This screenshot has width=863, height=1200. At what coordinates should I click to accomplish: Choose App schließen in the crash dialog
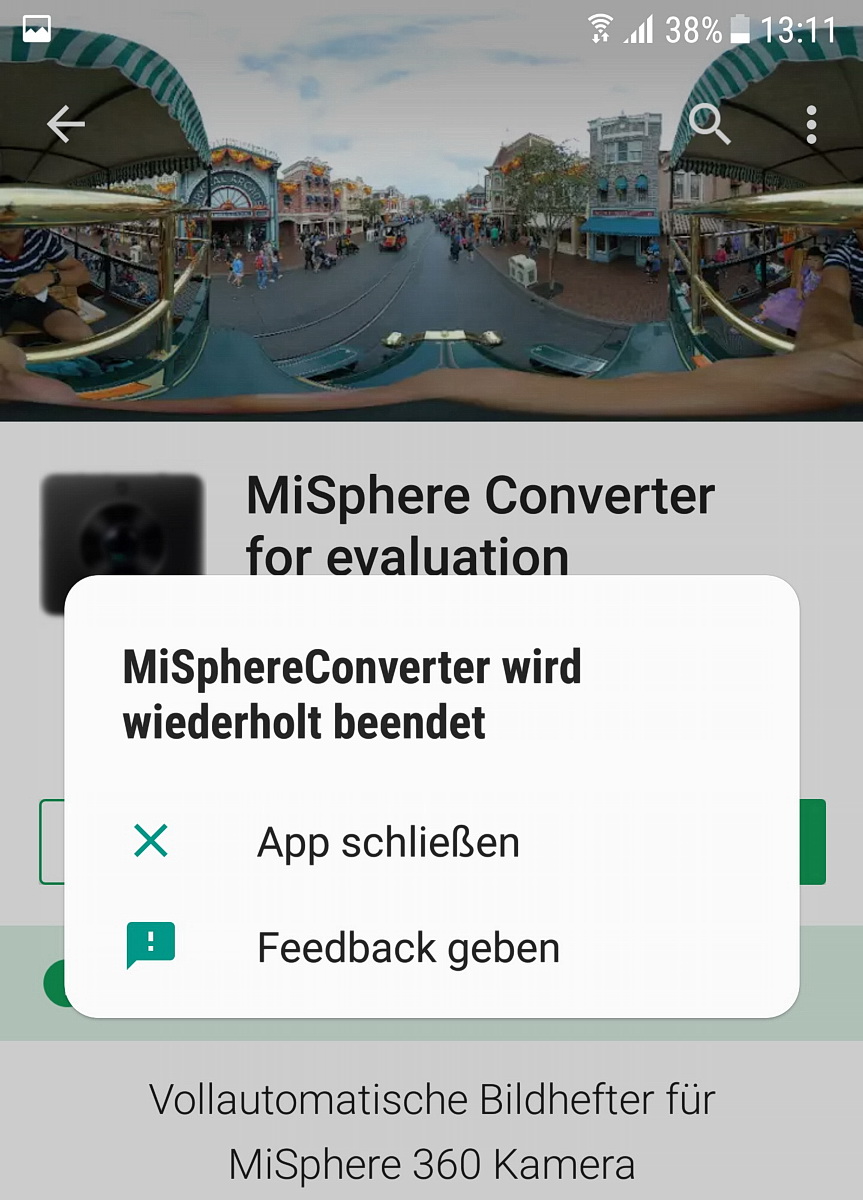(x=388, y=842)
